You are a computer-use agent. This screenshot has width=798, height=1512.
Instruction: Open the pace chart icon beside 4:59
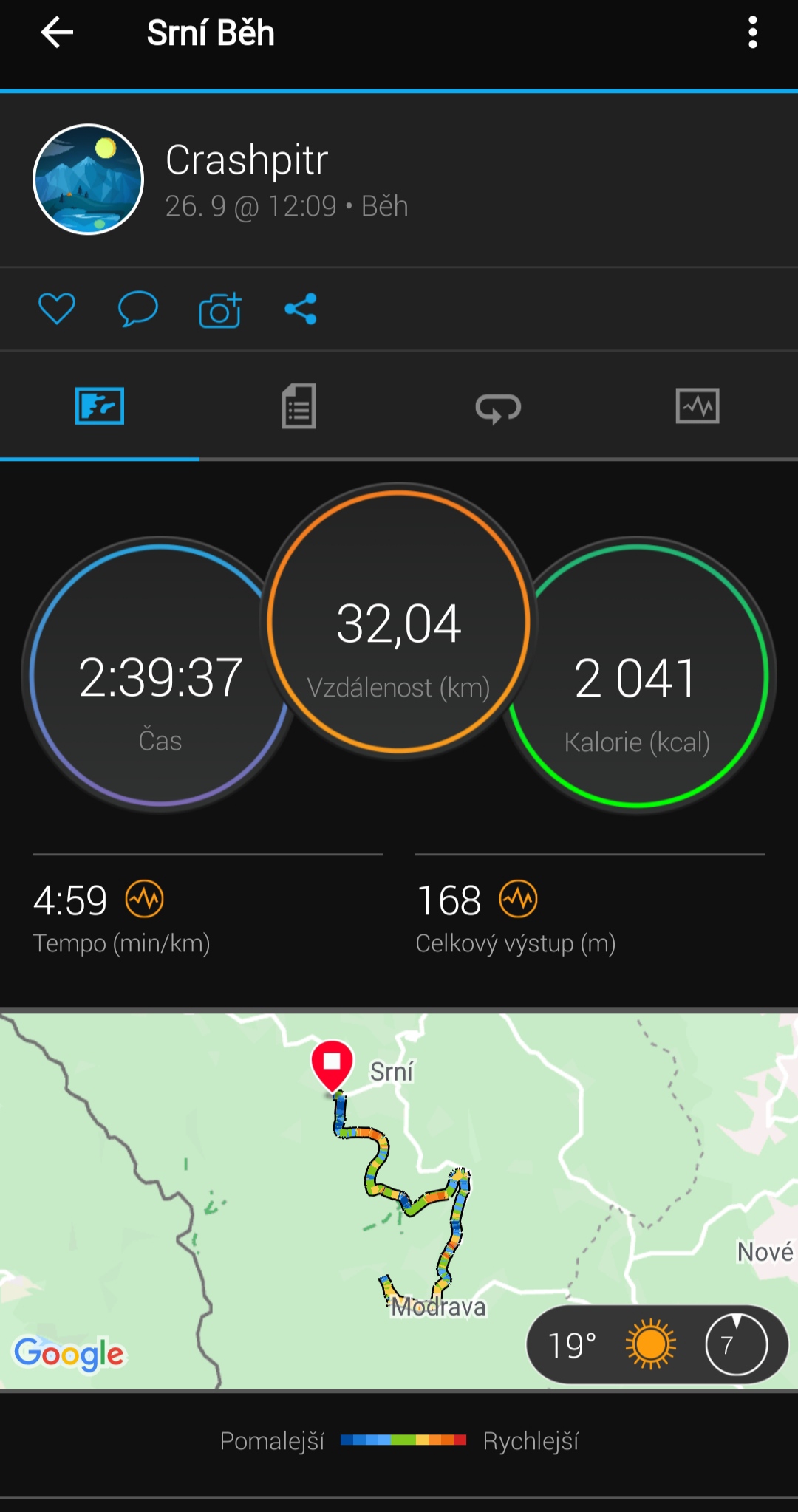[x=144, y=899]
